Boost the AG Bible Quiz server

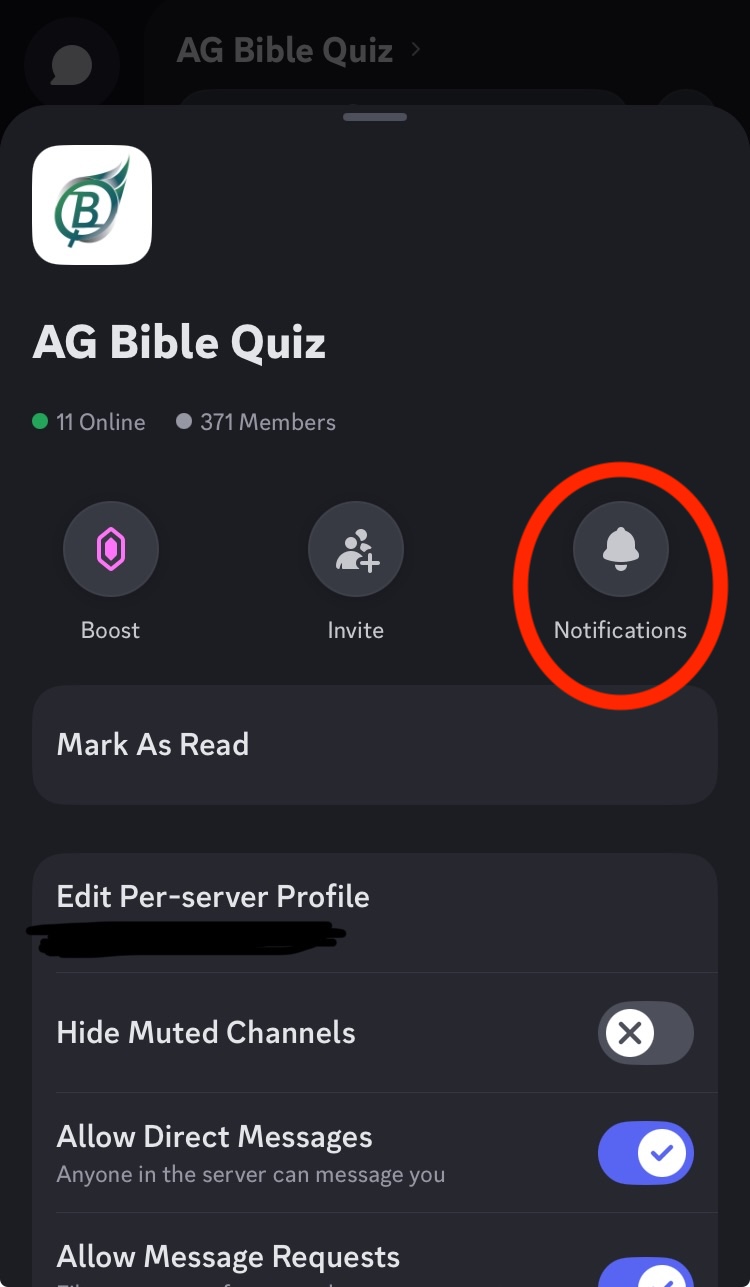coord(110,550)
